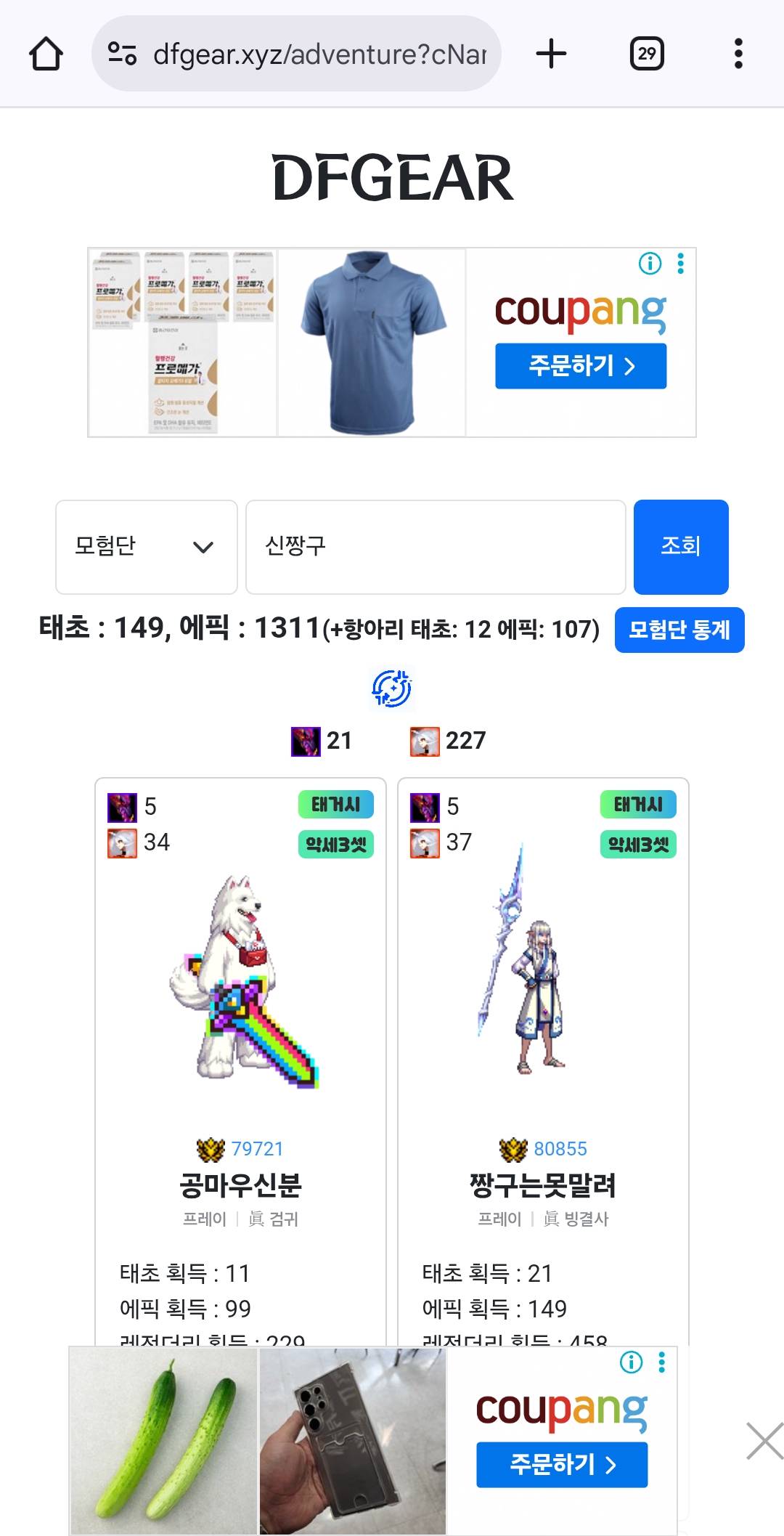
Task: Edit the 신짱구 search field
Action: click(x=436, y=547)
